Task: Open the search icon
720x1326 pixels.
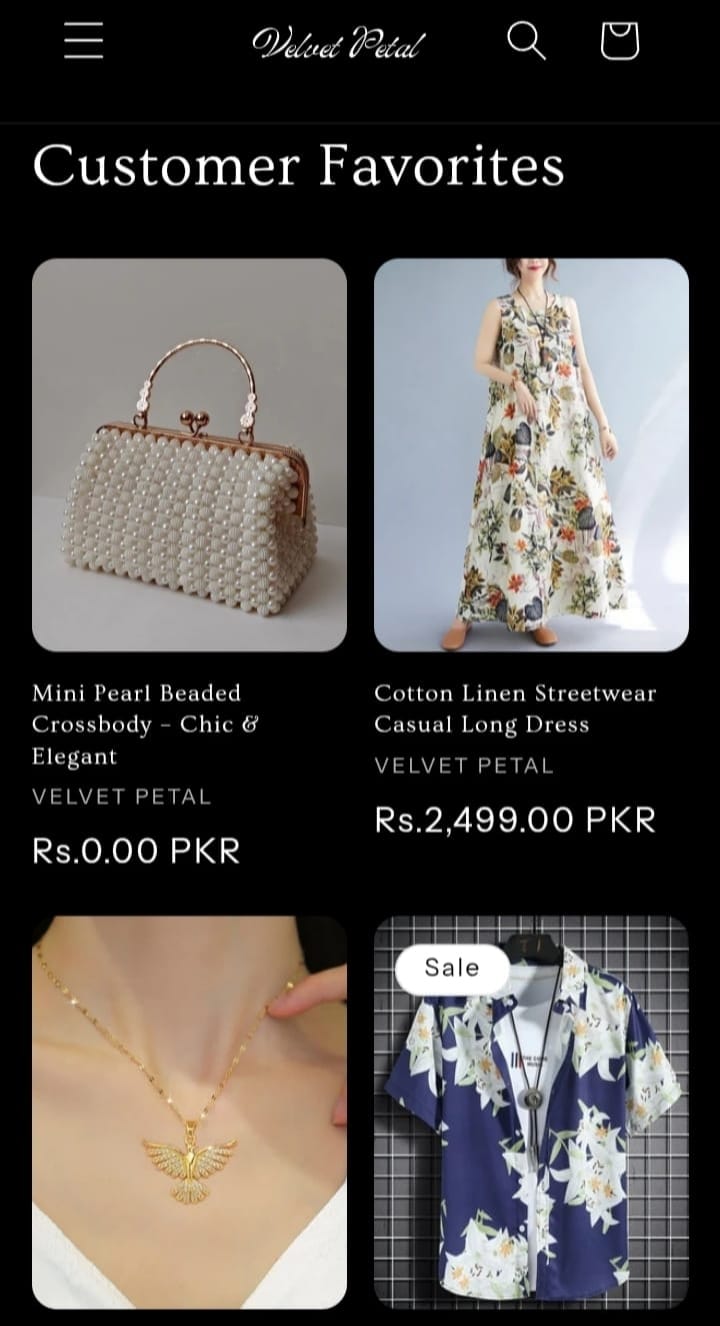Action: [526, 41]
